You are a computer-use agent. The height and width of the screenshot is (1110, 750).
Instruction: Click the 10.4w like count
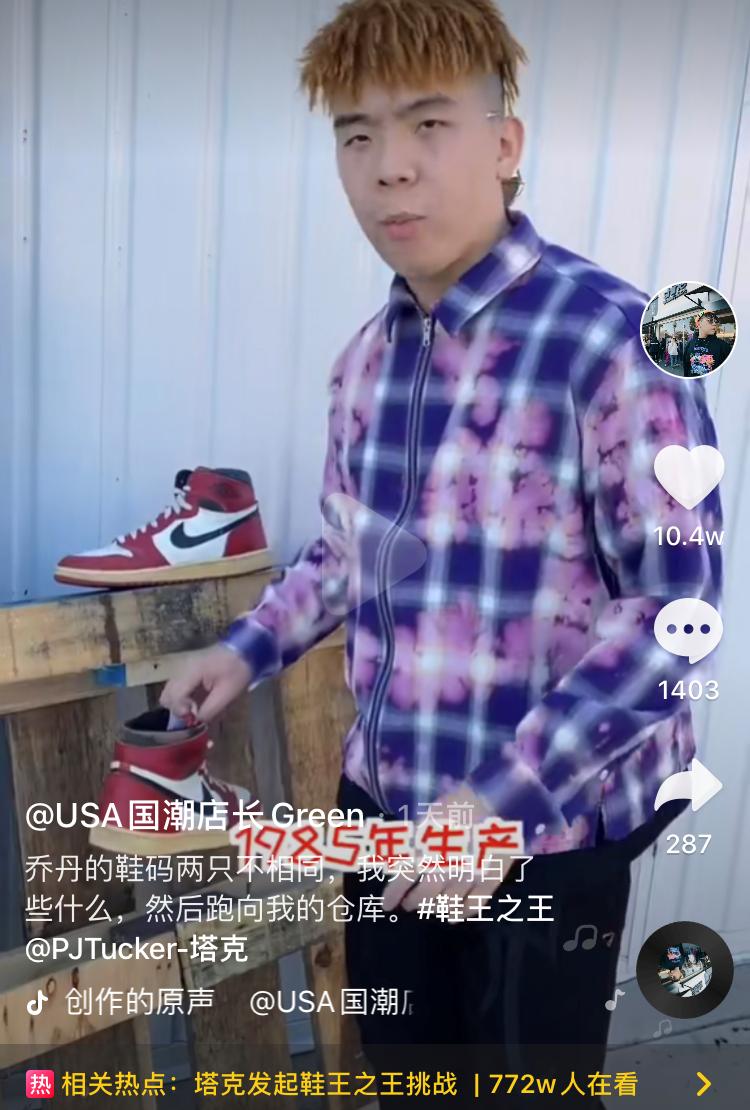686,534
